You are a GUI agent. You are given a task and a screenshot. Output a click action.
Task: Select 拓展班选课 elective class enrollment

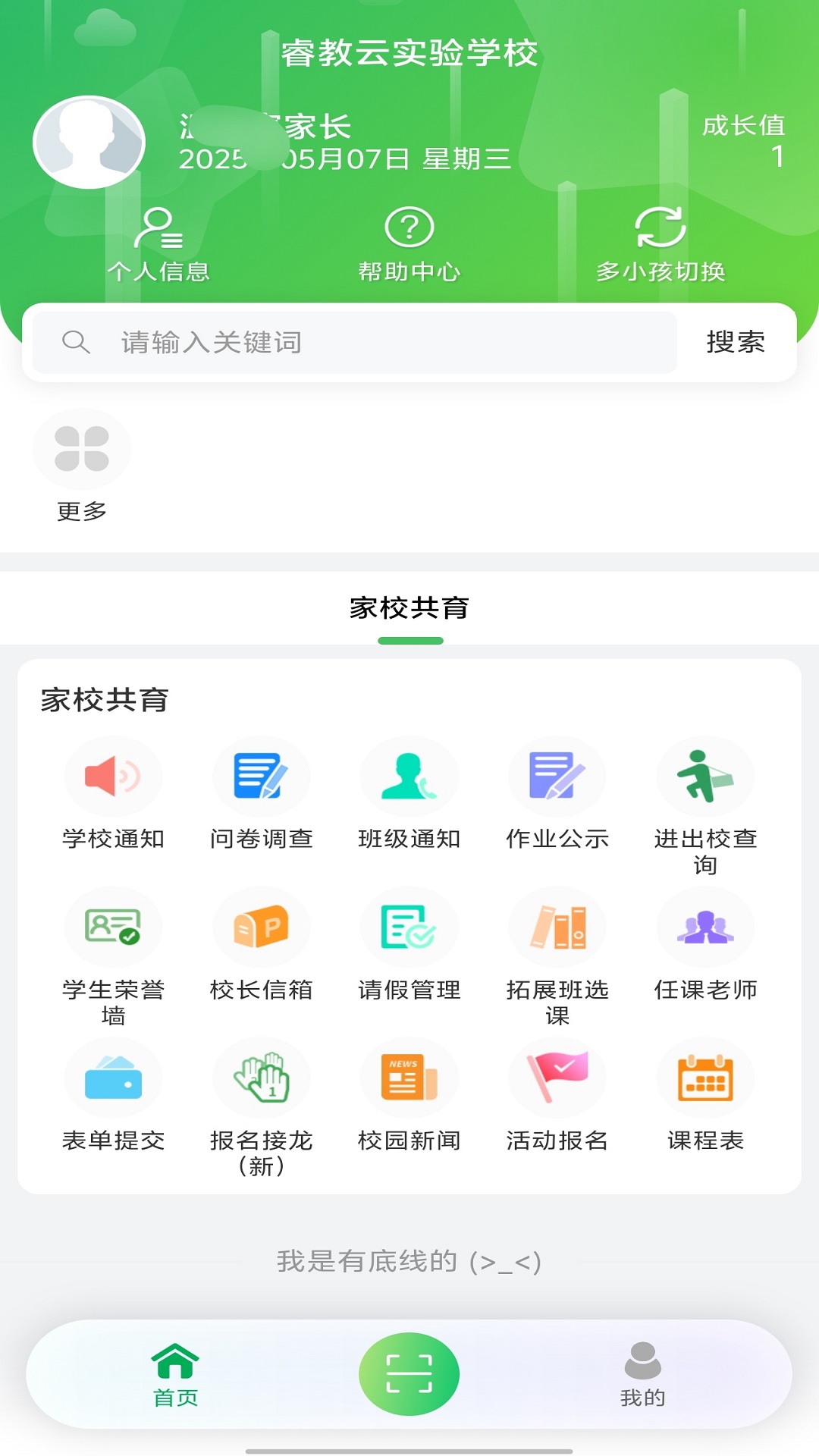(557, 927)
